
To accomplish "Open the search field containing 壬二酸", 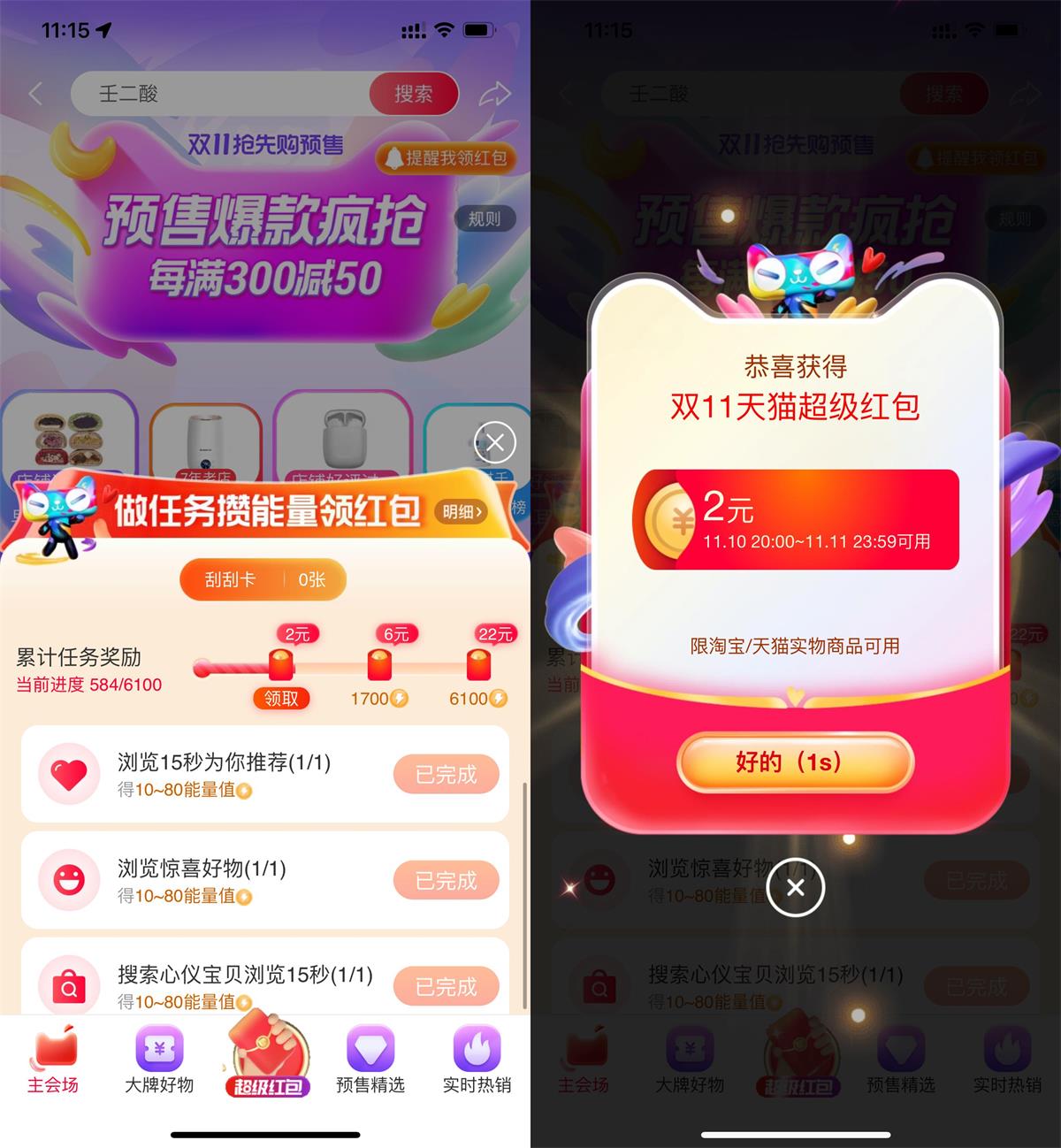I will coord(221,94).
